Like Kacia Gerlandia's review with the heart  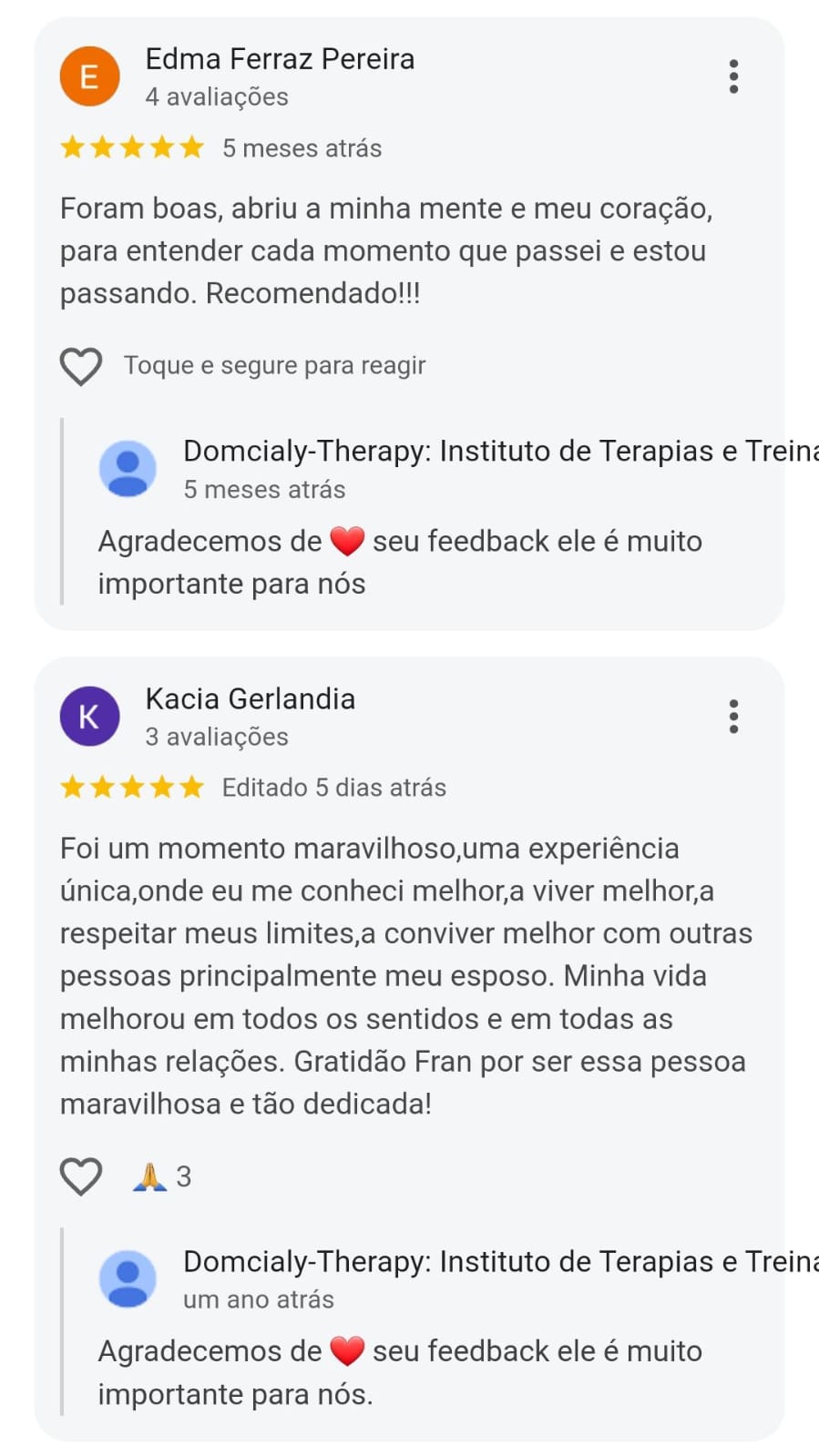coord(81,1176)
